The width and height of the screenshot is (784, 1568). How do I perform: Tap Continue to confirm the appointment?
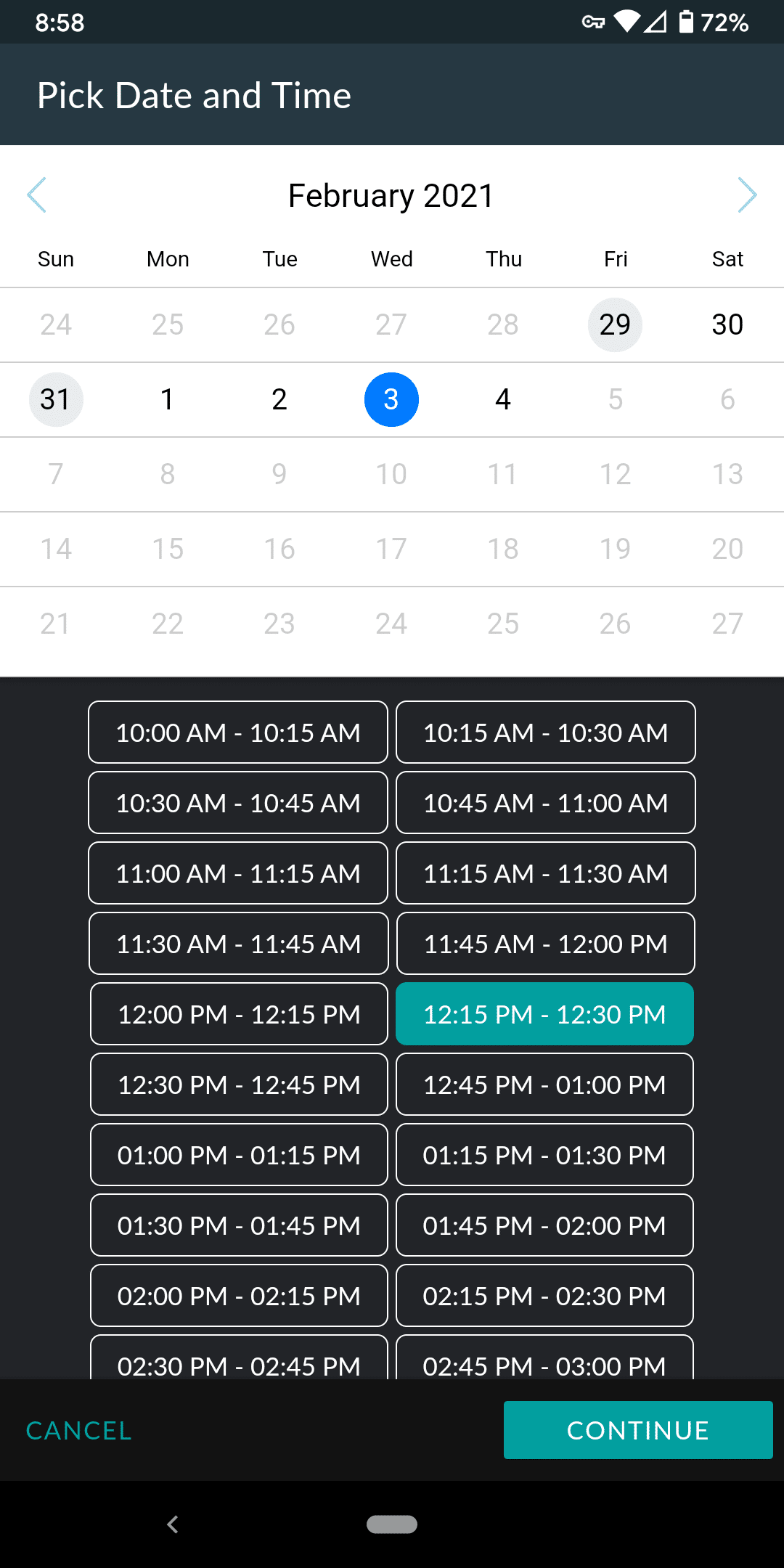[638, 1429]
